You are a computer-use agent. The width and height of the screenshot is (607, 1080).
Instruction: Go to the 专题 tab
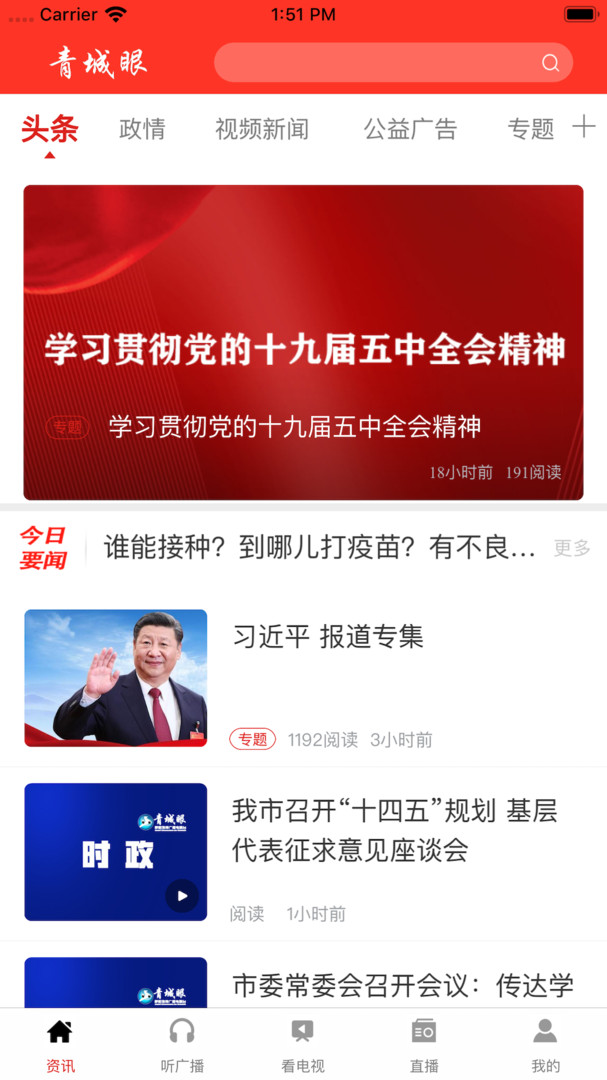coord(530,129)
